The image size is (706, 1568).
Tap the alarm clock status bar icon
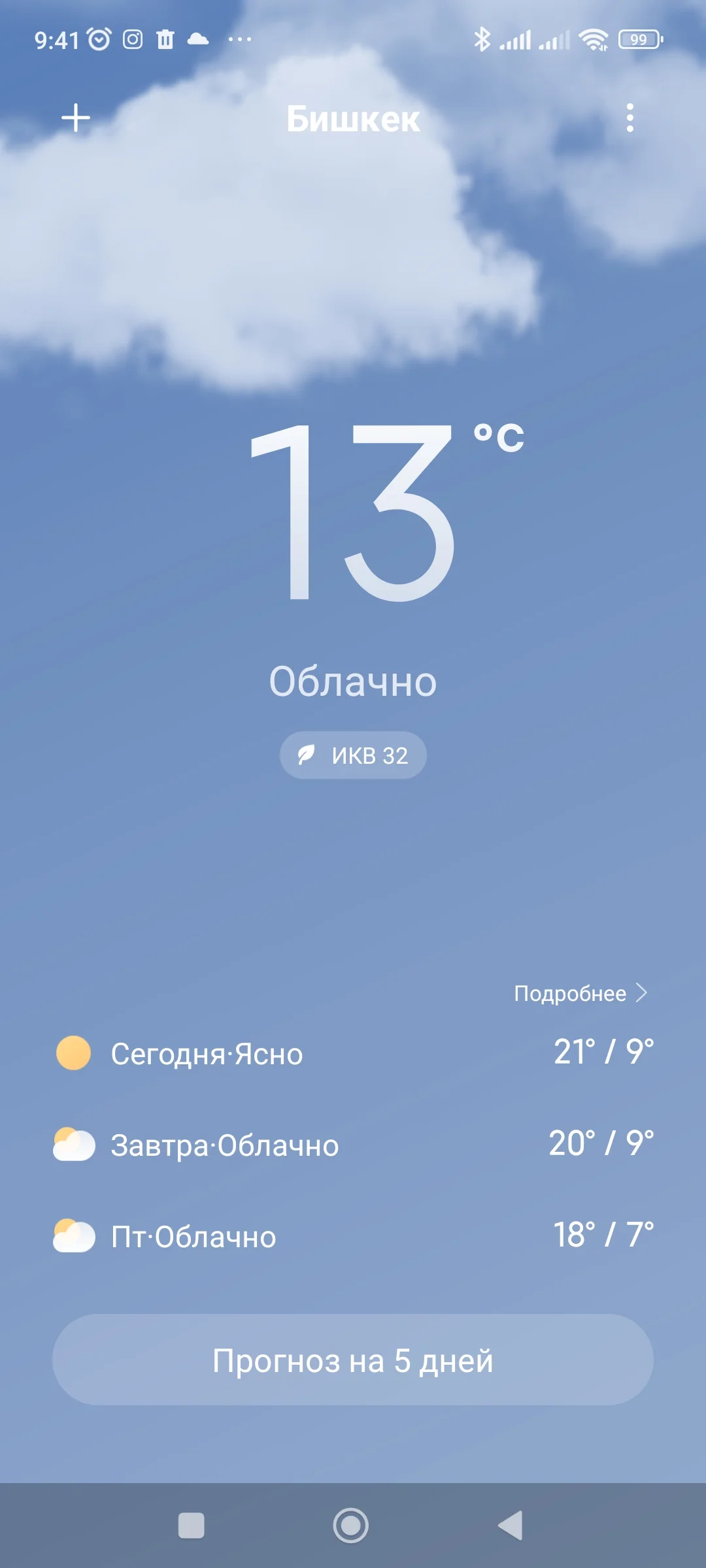click(99, 39)
